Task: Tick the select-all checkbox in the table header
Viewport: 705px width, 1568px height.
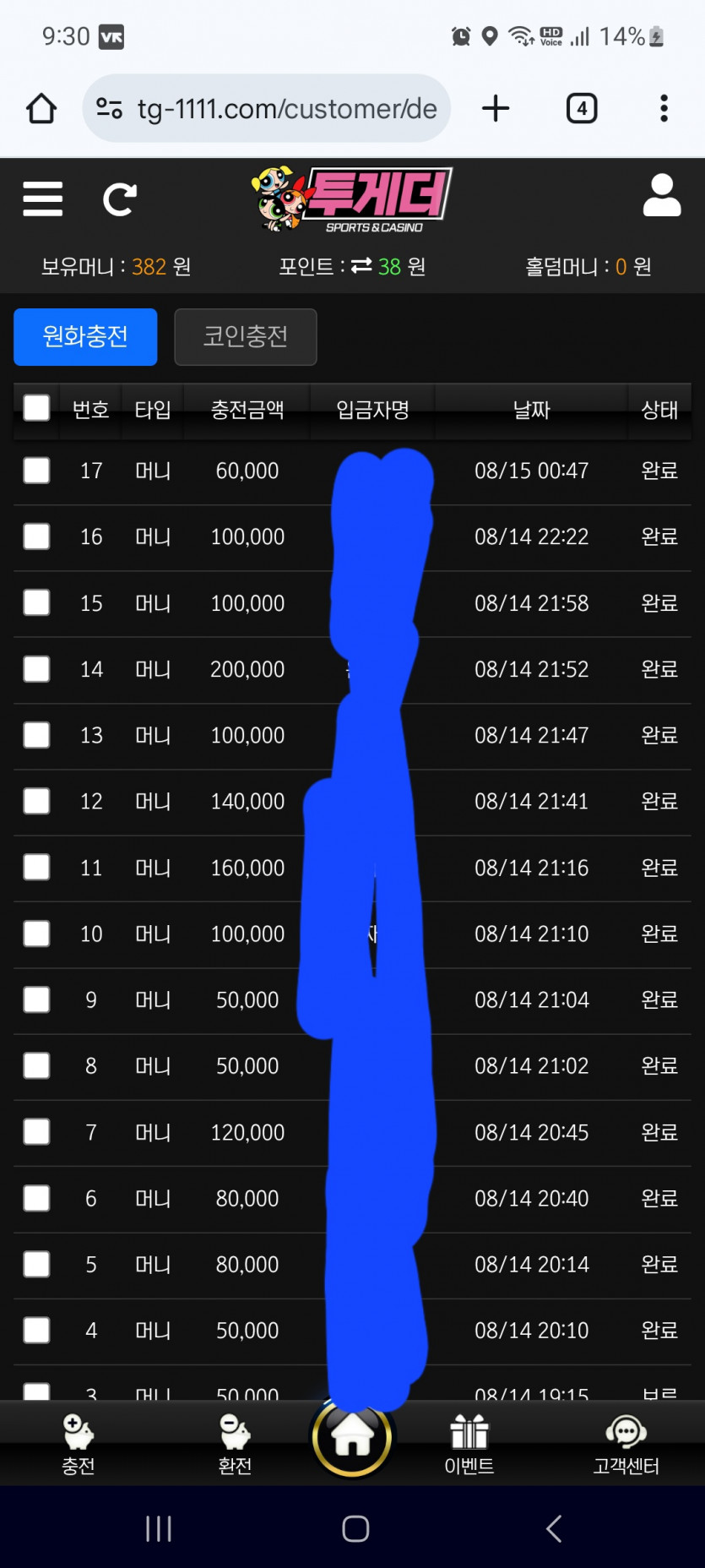Action: click(x=36, y=408)
